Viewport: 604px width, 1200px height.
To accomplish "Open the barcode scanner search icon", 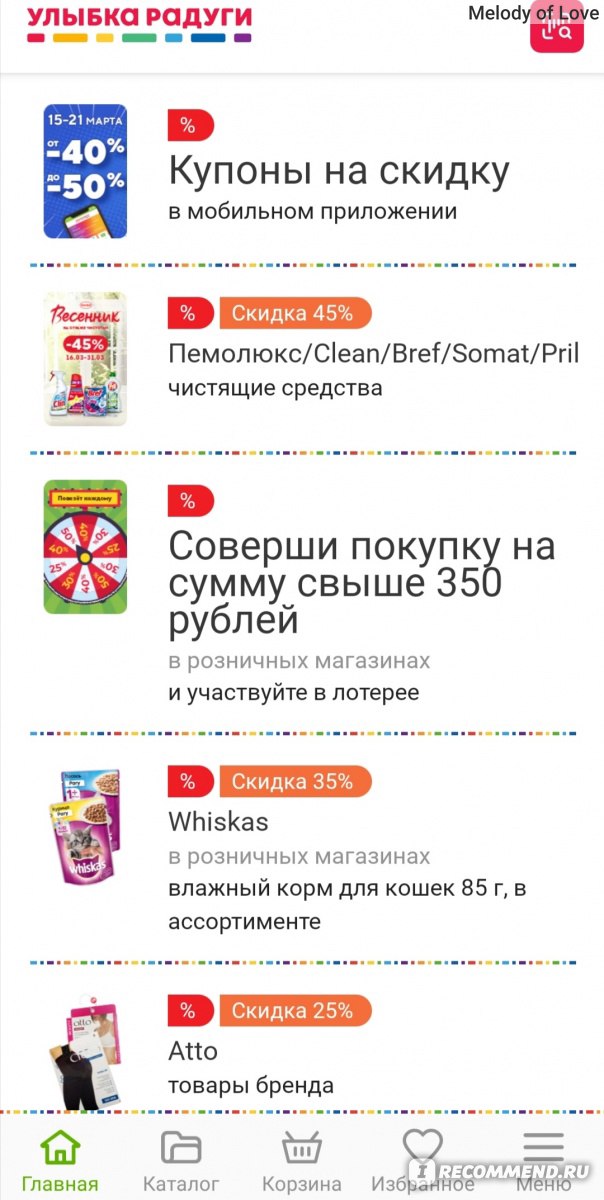I will coord(555,30).
